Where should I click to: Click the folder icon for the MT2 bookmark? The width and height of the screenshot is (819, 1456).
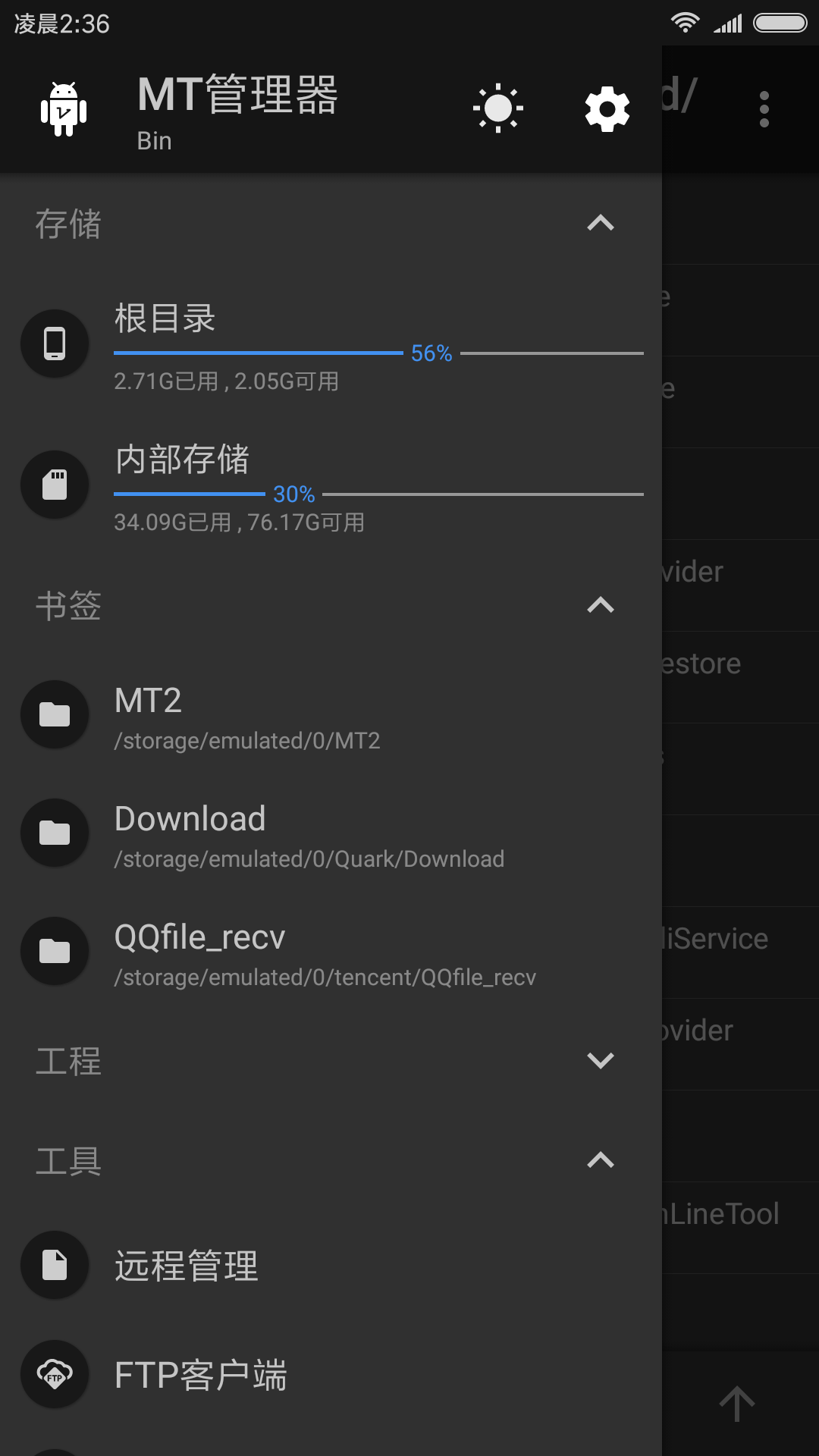coord(55,714)
